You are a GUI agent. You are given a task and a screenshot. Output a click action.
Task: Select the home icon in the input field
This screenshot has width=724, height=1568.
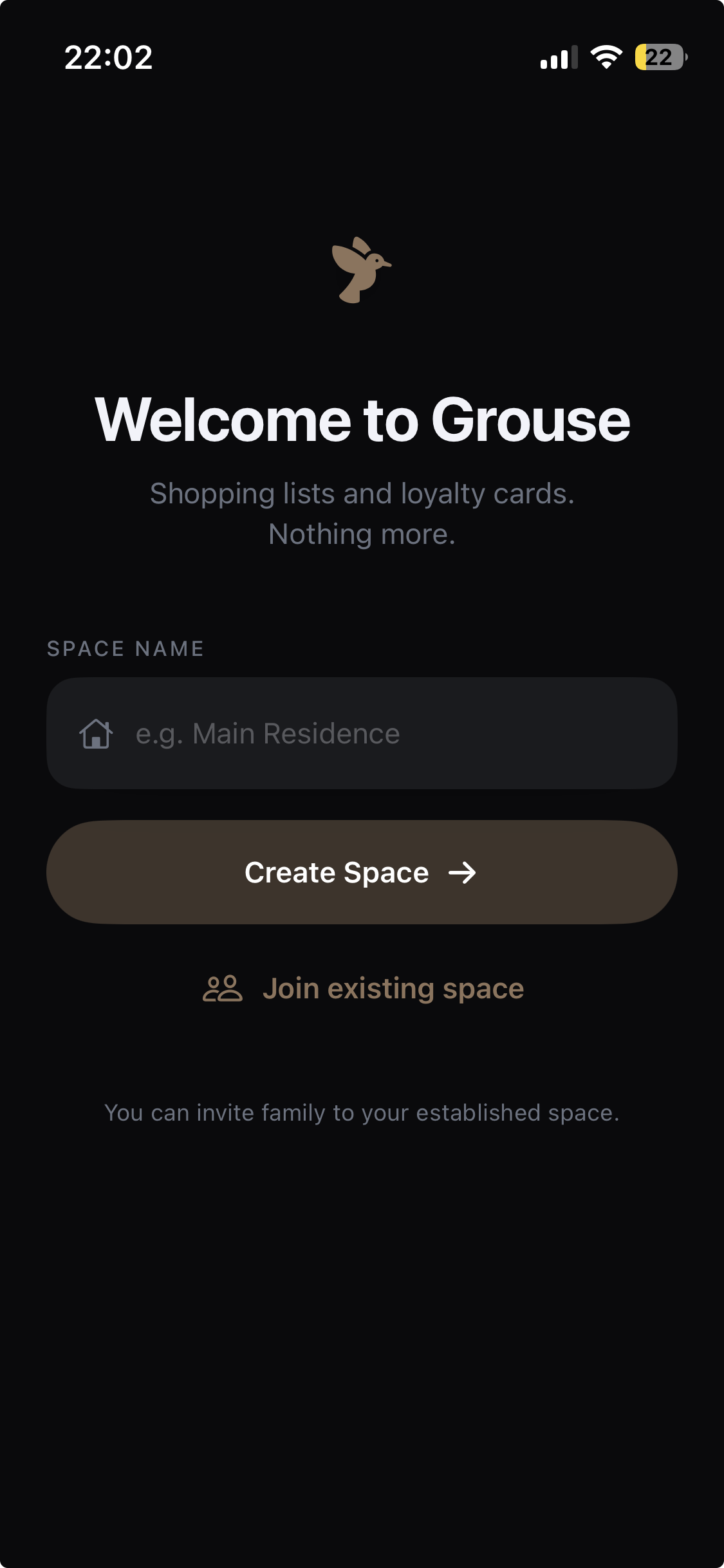click(x=96, y=733)
